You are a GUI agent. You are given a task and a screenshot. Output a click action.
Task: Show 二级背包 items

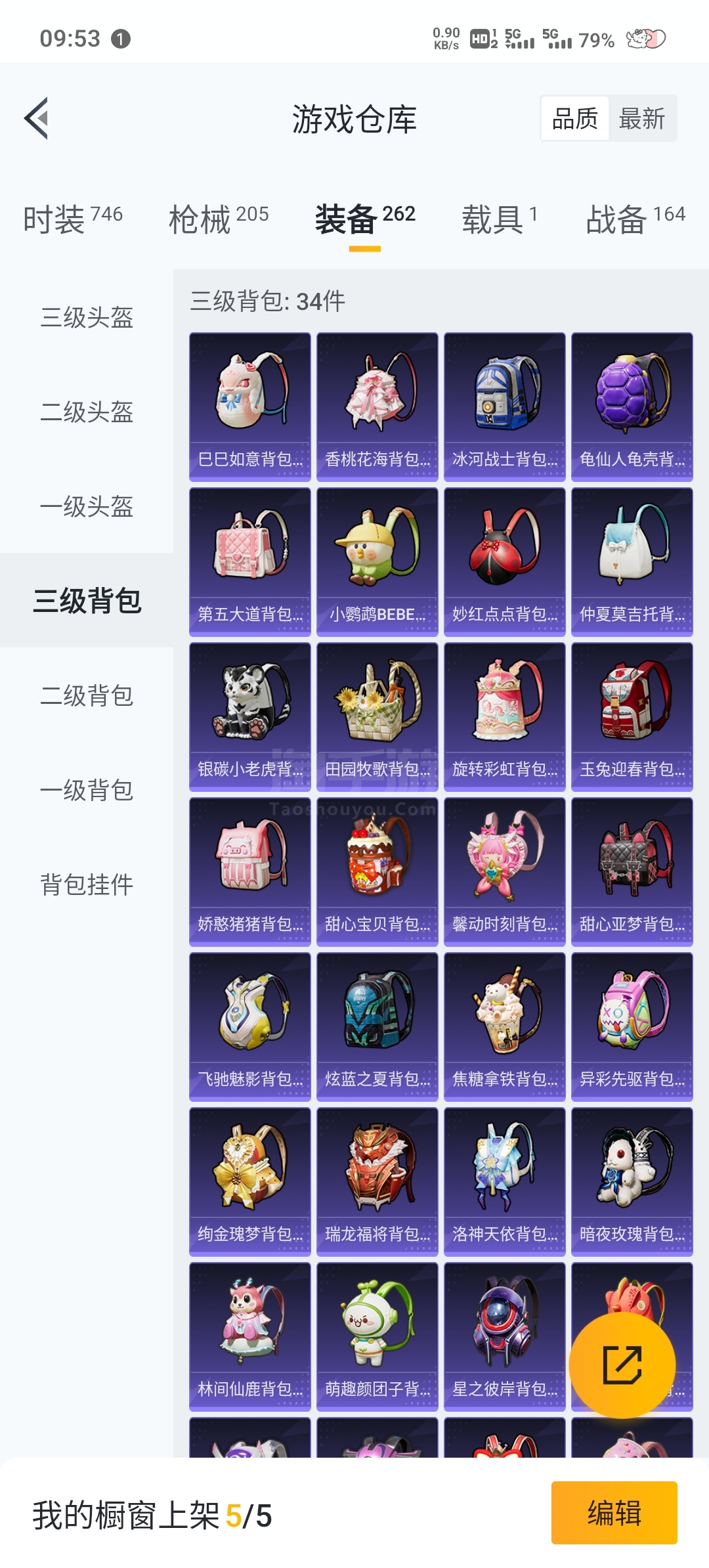click(87, 696)
